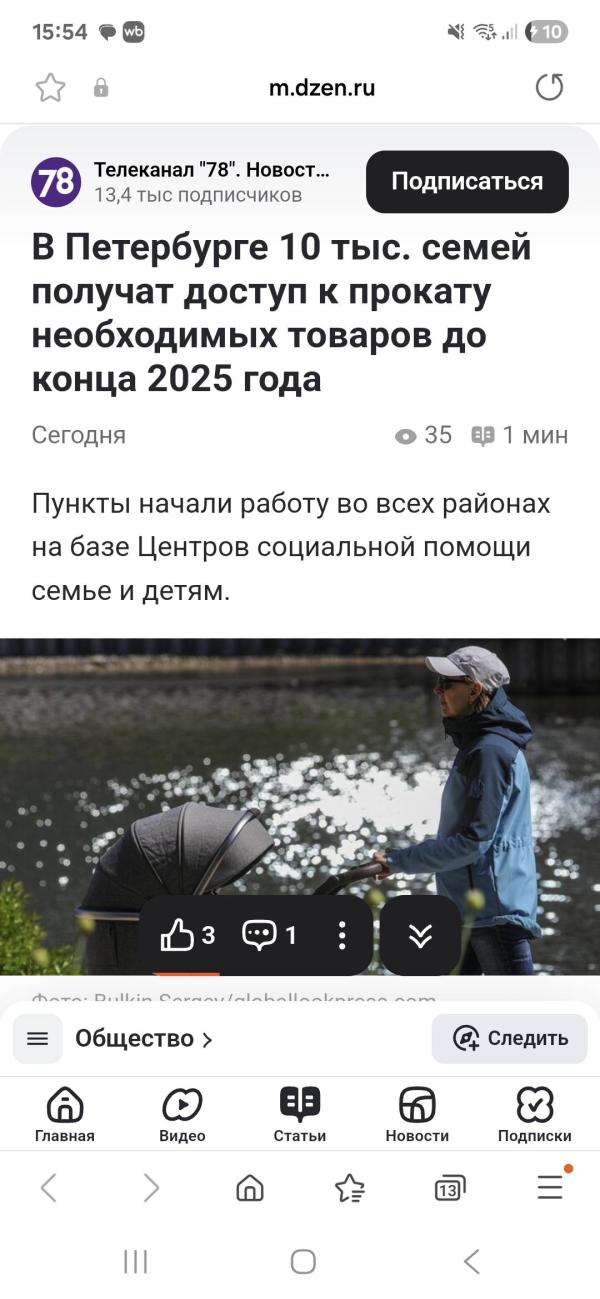Subscribe with the Подписаться button
Screen dimensions: 600x1299
pos(467,182)
